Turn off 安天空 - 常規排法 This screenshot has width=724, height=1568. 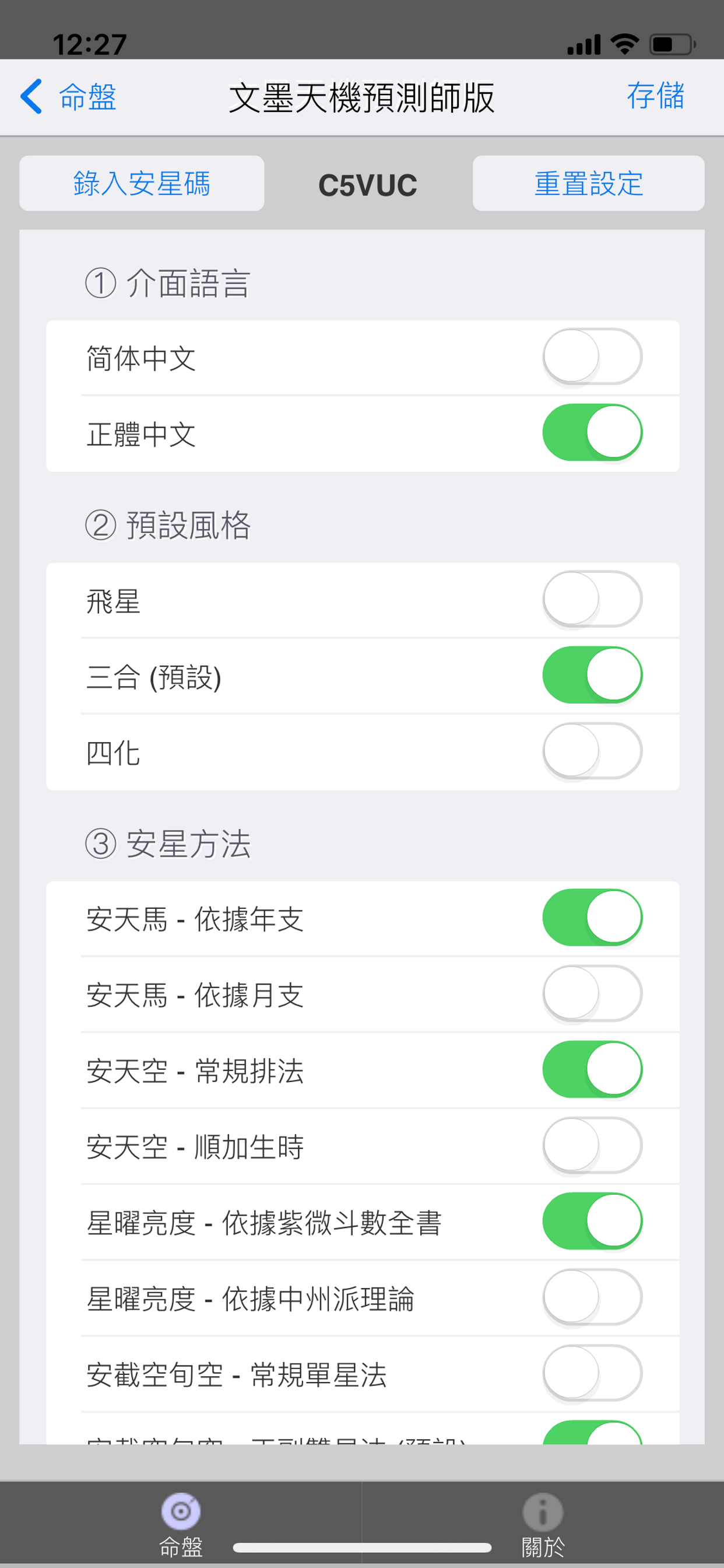point(592,1070)
